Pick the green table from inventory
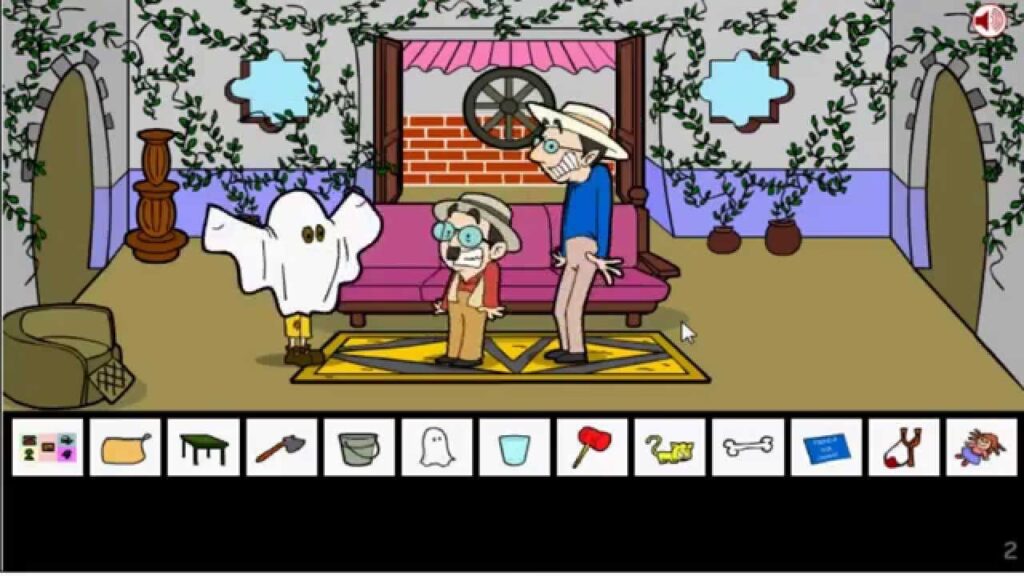The height and width of the screenshot is (576, 1024). (x=204, y=447)
